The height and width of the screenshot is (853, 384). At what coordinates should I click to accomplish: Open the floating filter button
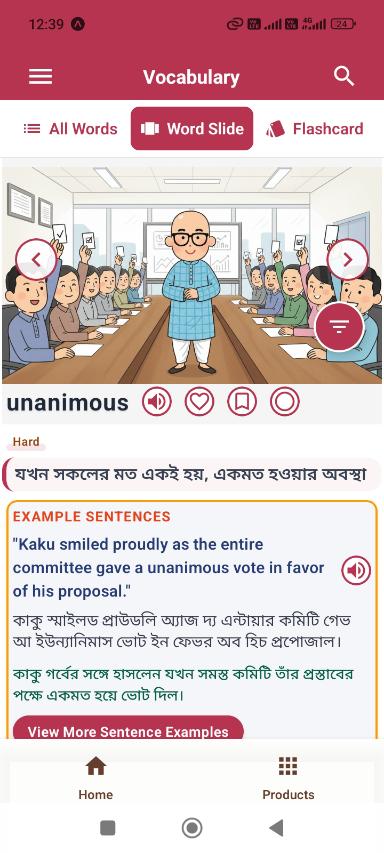(x=339, y=326)
